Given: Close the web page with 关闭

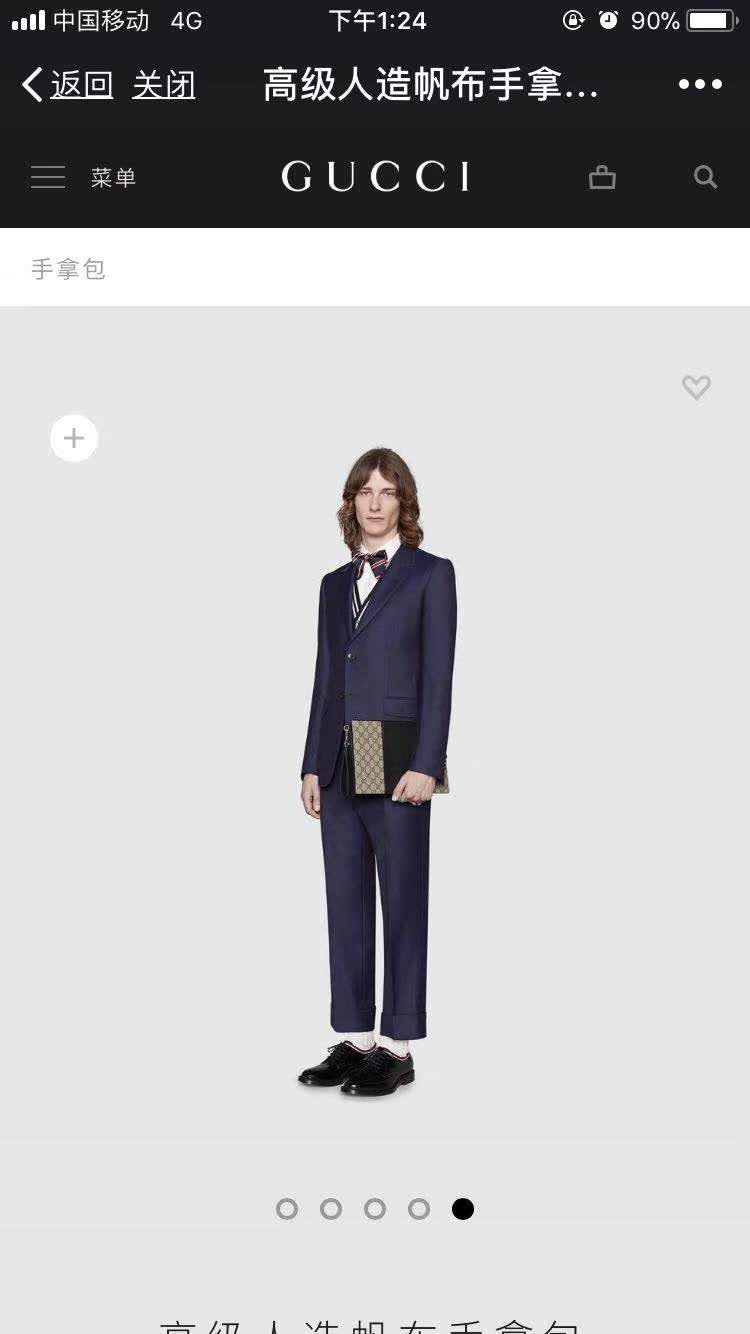Looking at the screenshot, I should click(163, 84).
